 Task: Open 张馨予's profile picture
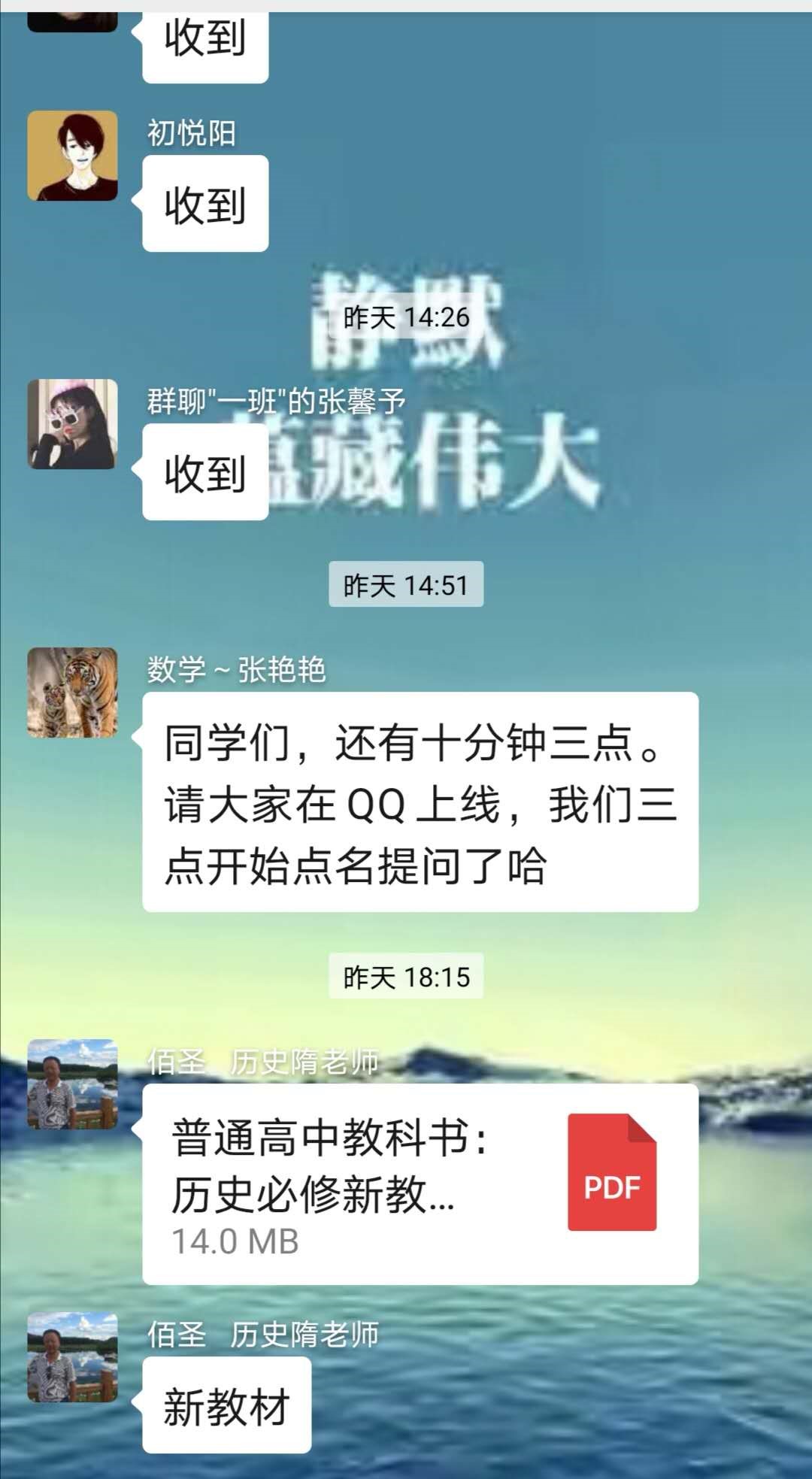click(72, 424)
